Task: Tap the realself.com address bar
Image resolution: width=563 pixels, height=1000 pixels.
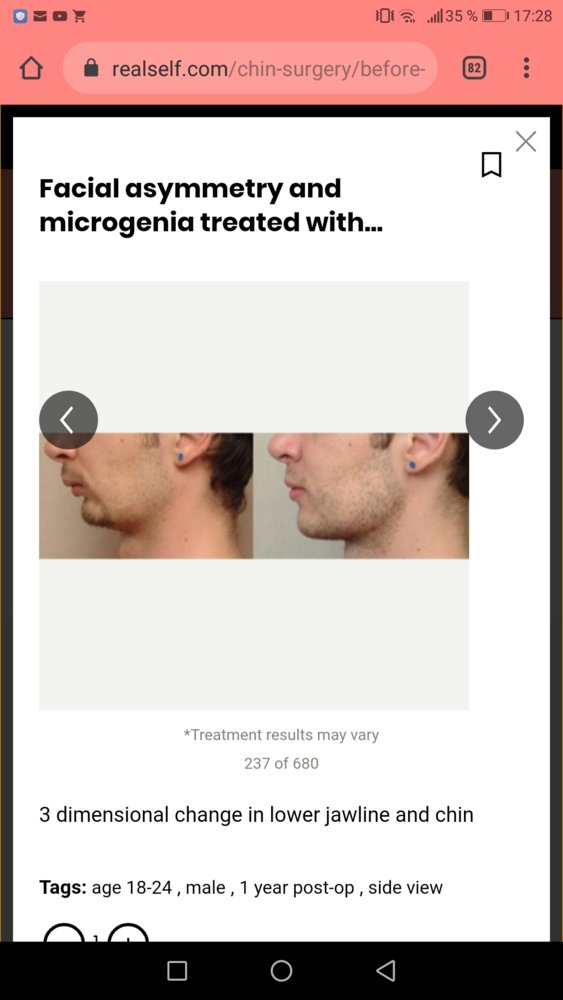Action: pyautogui.click(x=250, y=68)
